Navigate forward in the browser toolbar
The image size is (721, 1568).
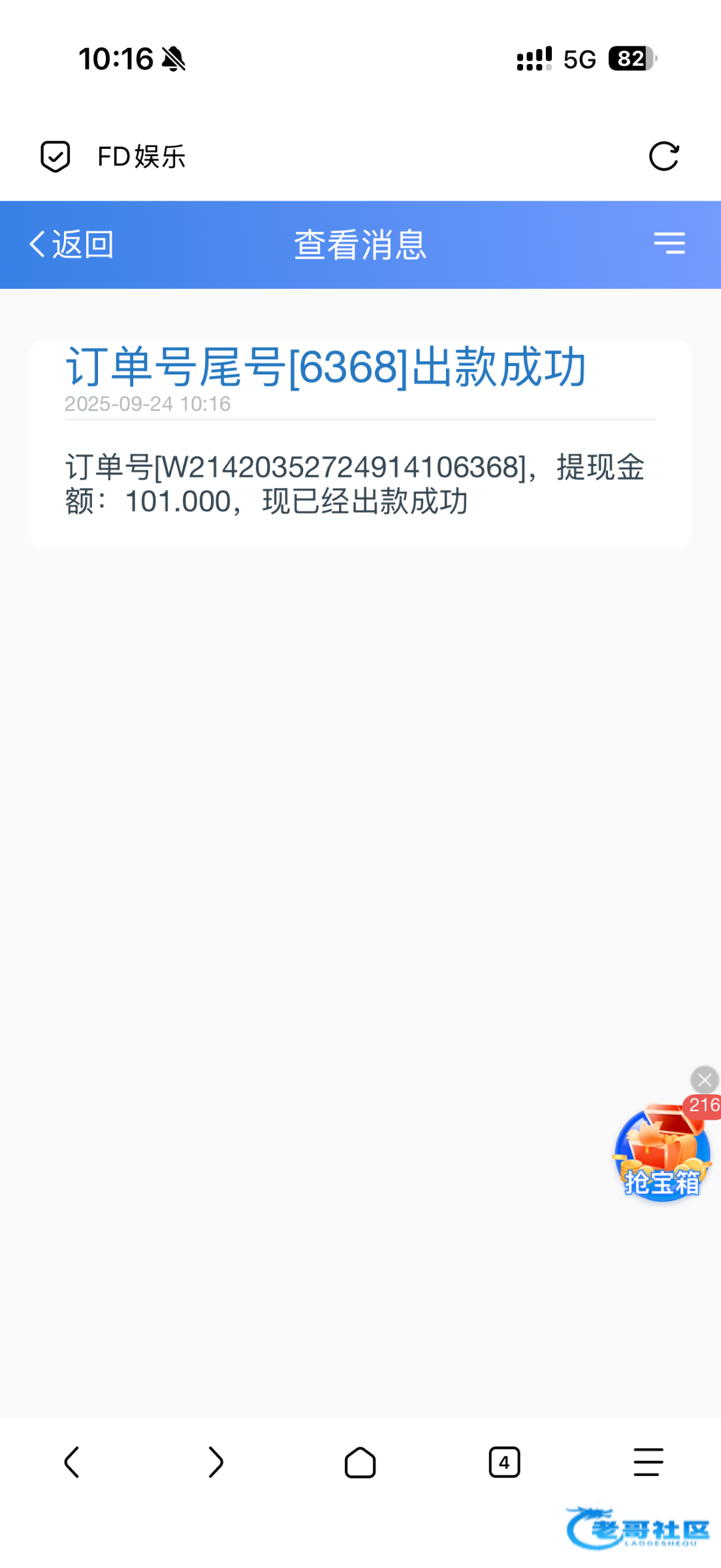[x=216, y=1462]
